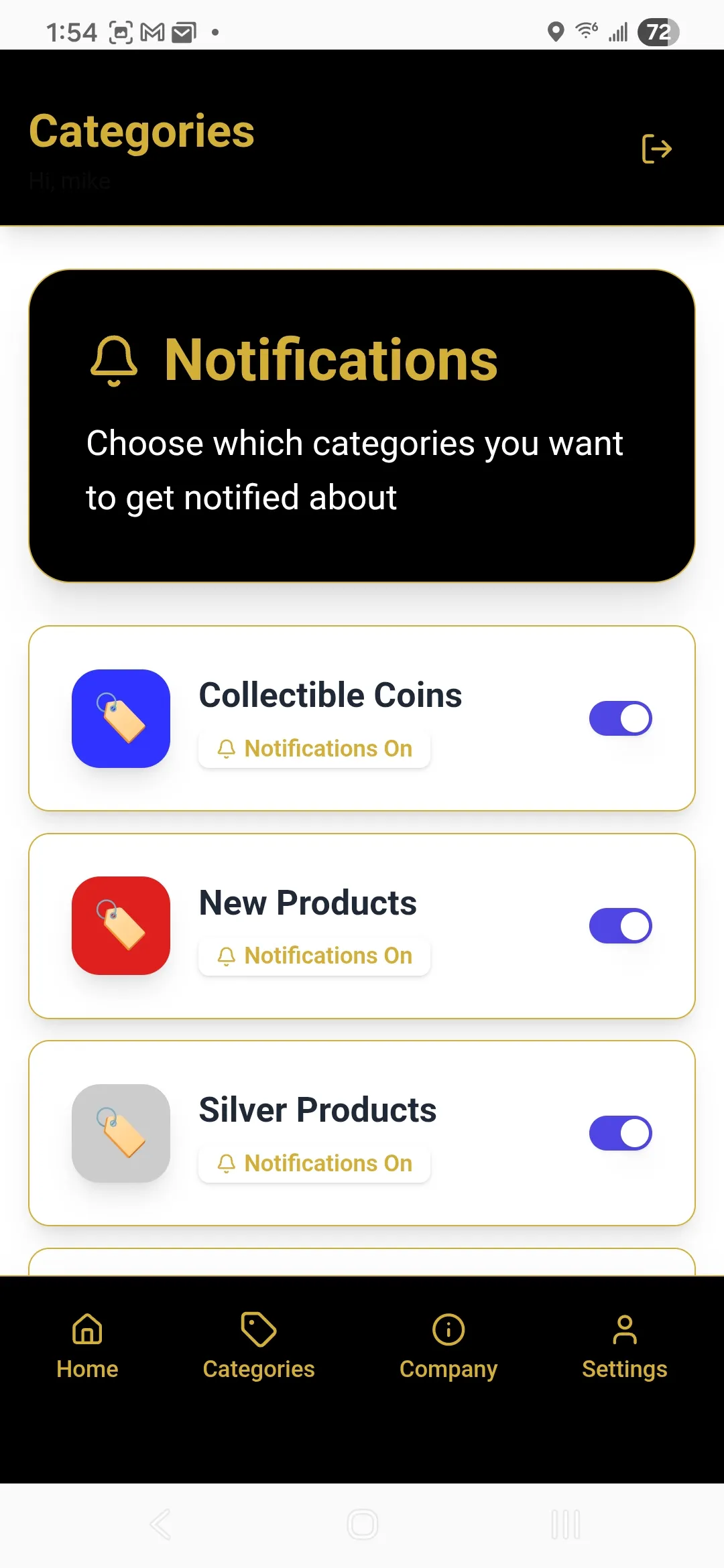
Task: Tap the Notifications On badge under New Products
Action: (x=313, y=956)
